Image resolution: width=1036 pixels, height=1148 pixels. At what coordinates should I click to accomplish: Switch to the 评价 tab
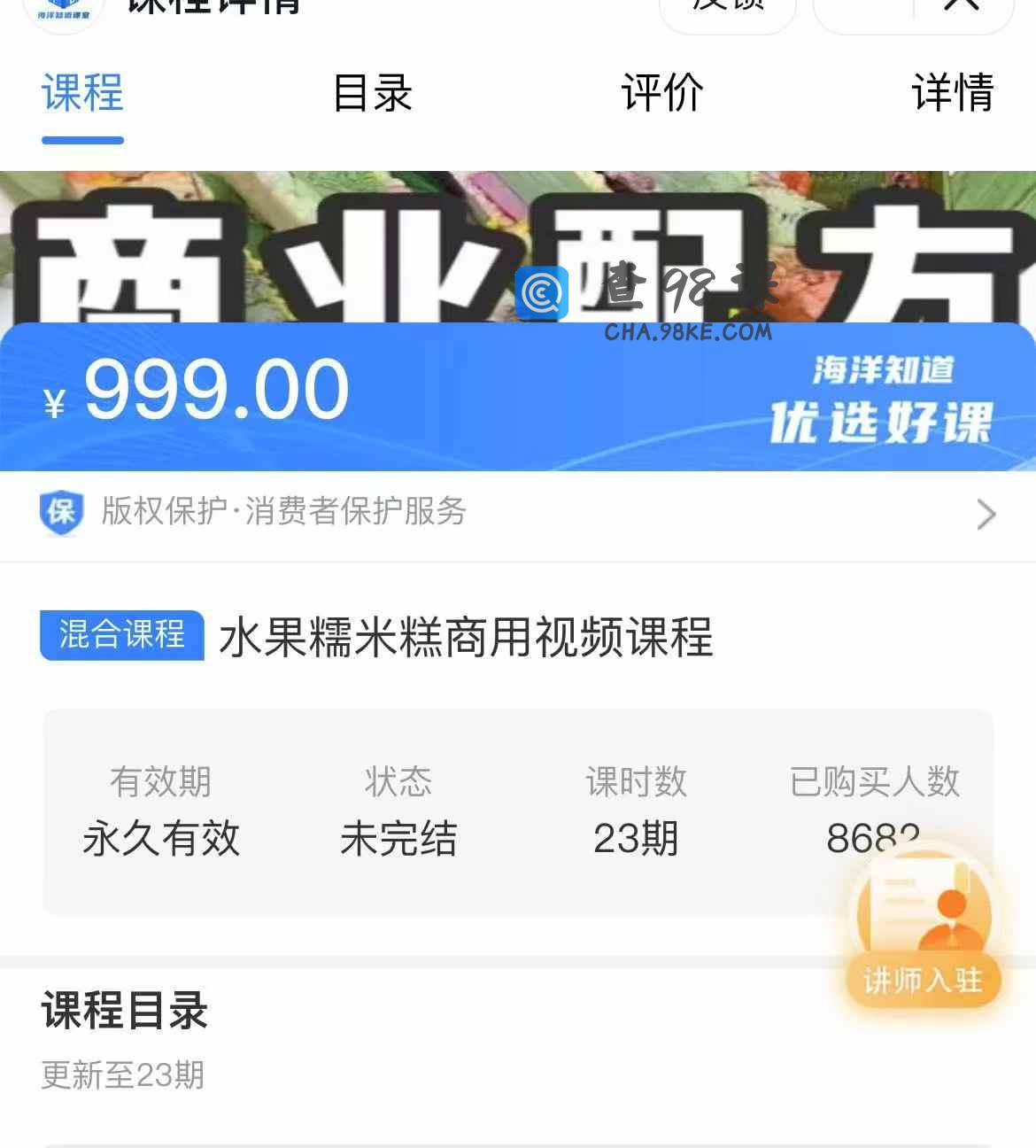point(662,93)
